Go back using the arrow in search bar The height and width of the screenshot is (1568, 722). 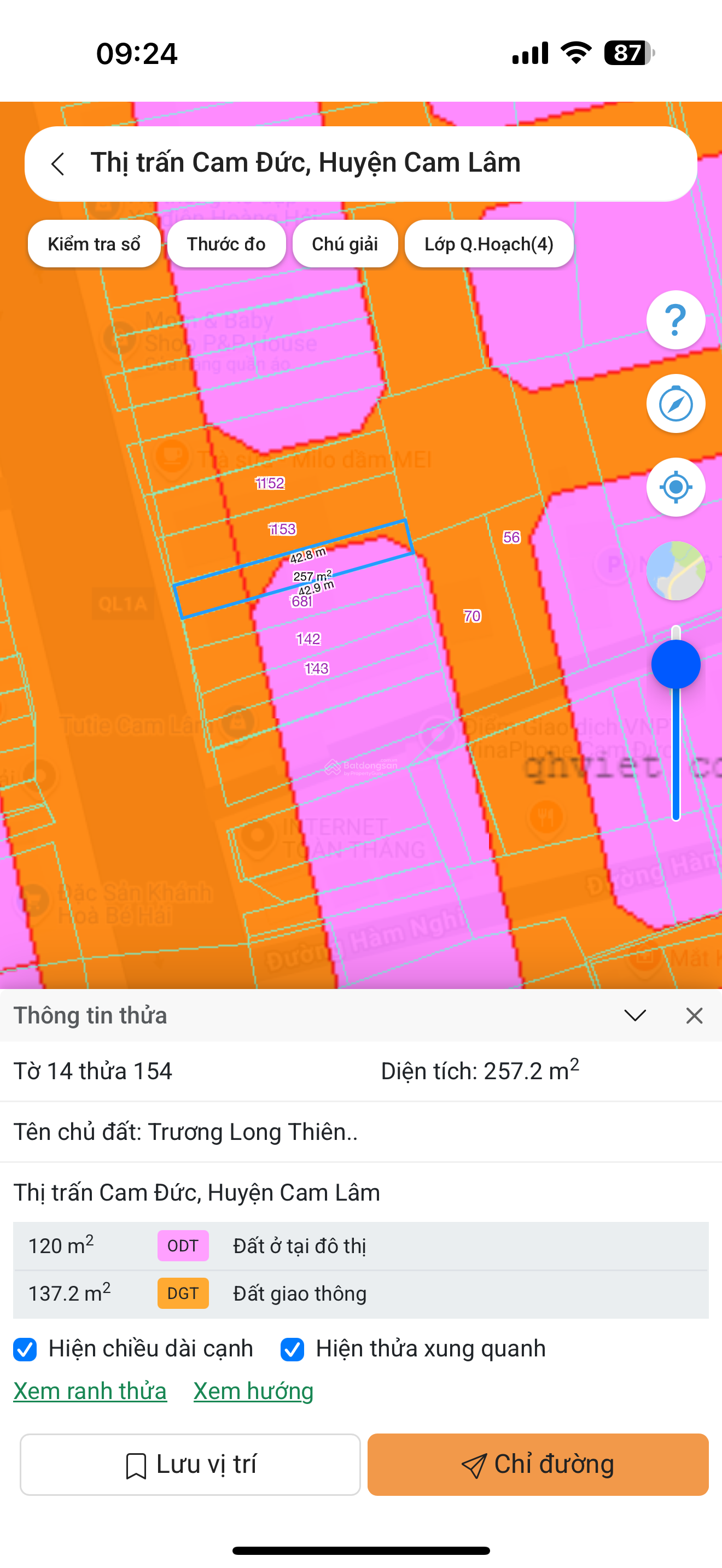[x=58, y=163]
